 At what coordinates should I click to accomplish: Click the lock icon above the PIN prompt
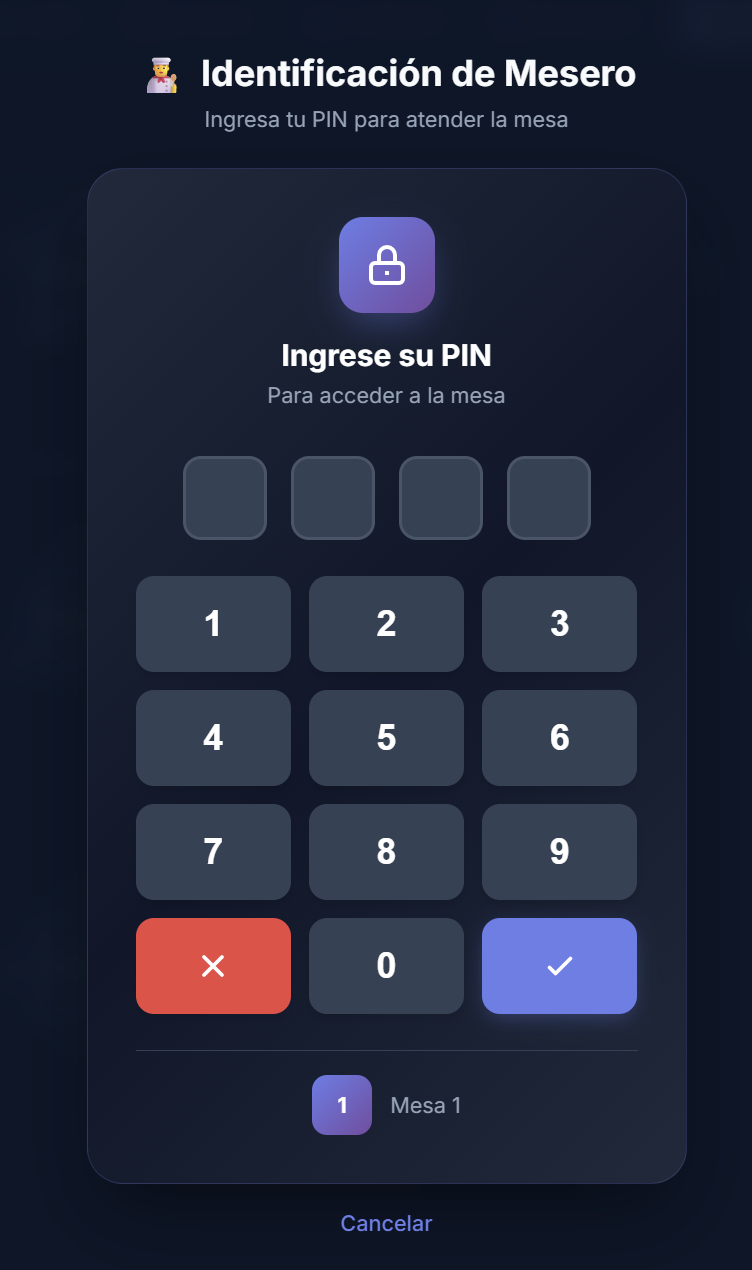pos(386,265)
